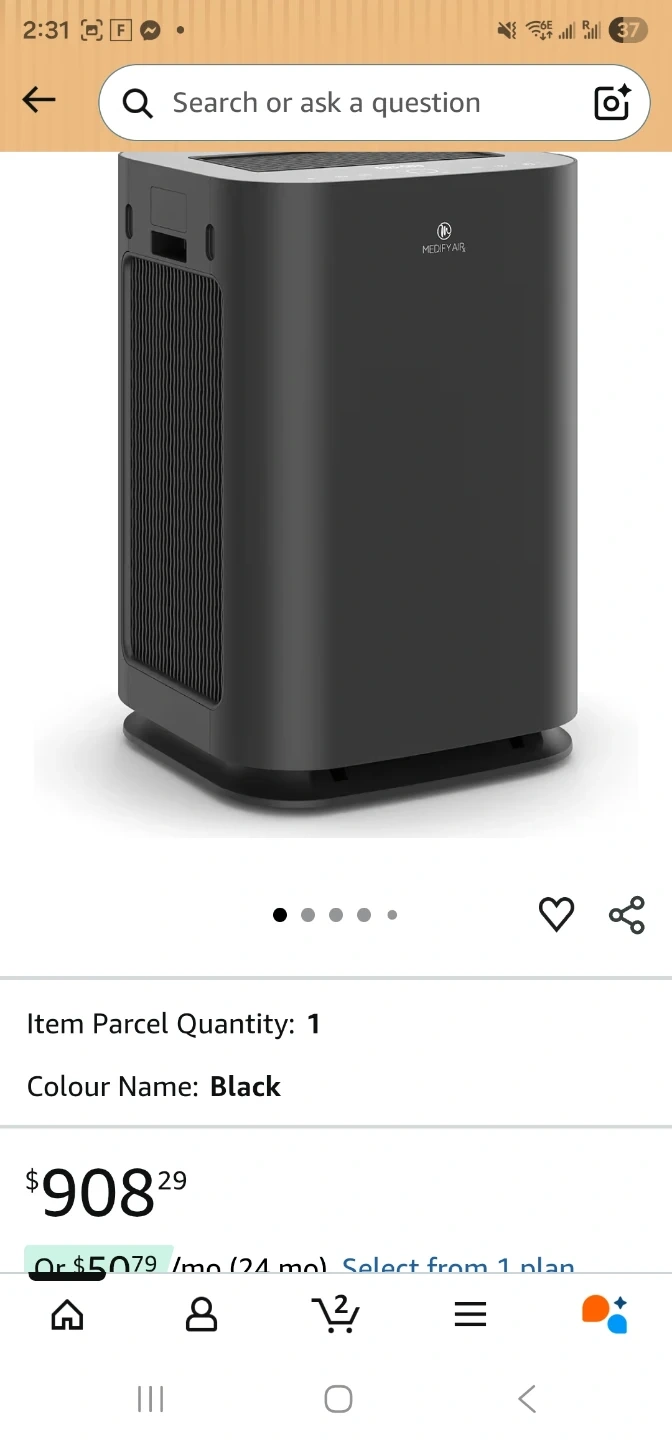Add this item to wish list heart
672x1440 pixels.
pos(556,914)
